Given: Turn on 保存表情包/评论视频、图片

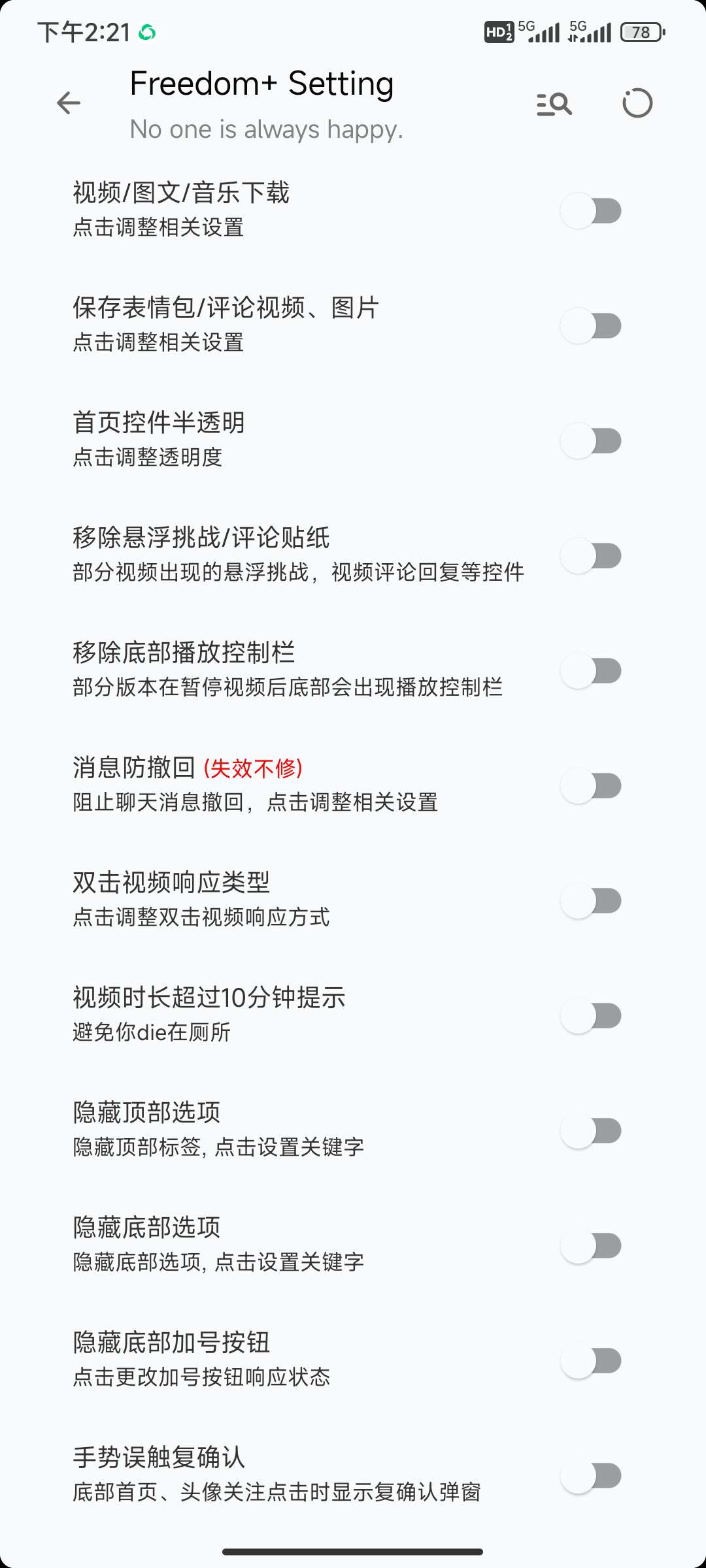Looking at the screenshot, I should point(591,326).
